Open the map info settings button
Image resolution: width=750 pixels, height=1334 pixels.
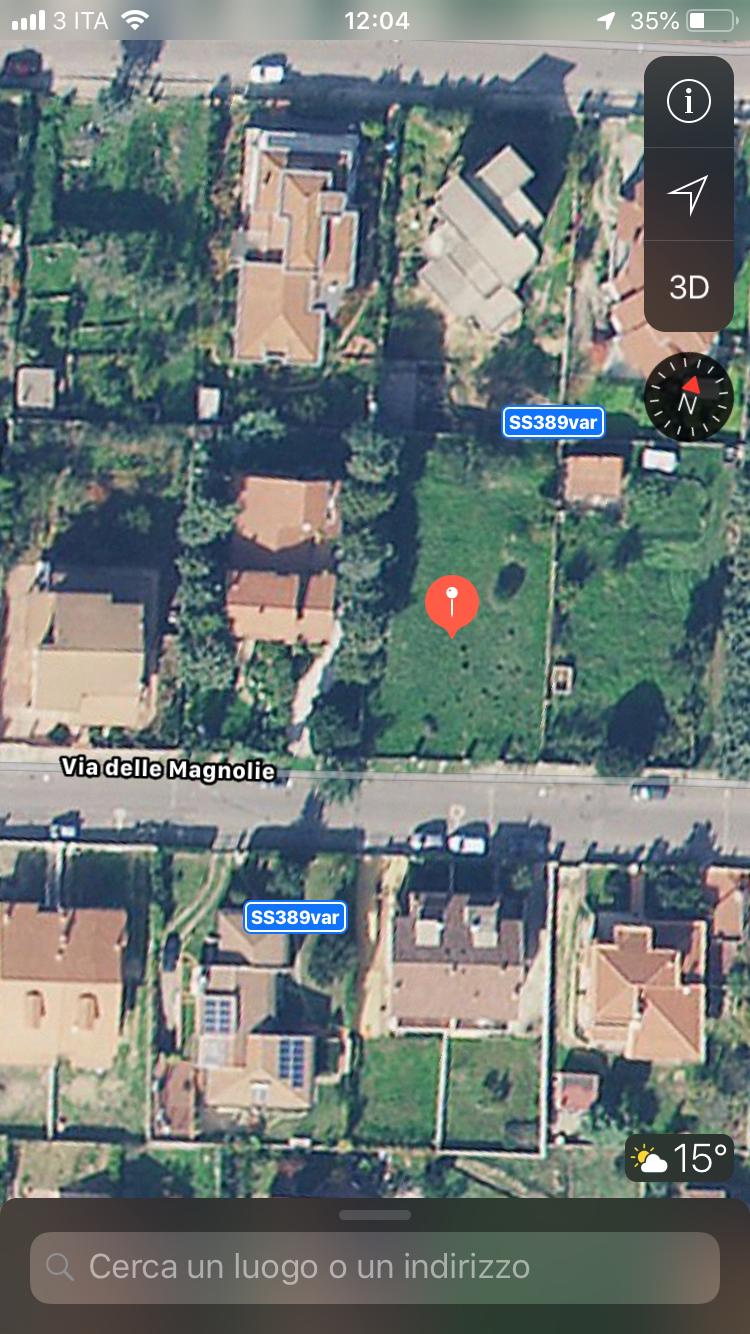click(688, 101)
